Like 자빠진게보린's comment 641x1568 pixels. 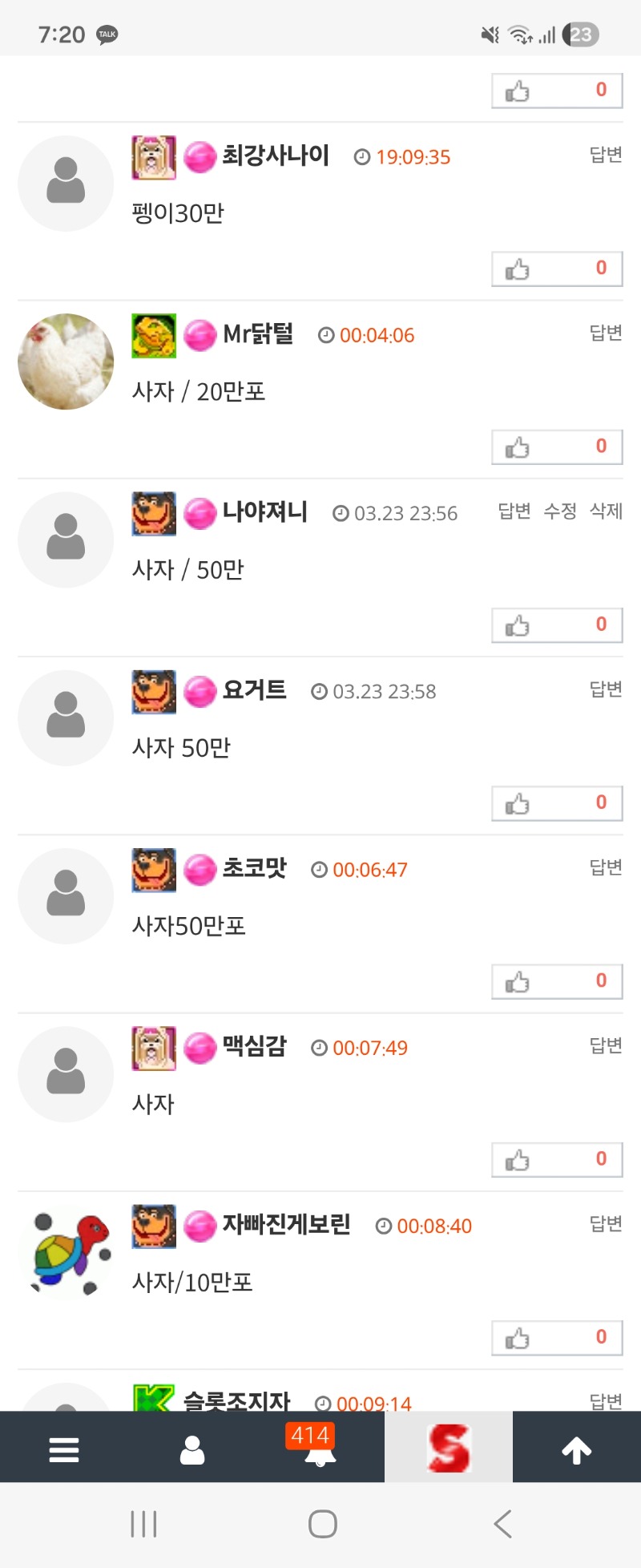click(x=556, y=1338)
